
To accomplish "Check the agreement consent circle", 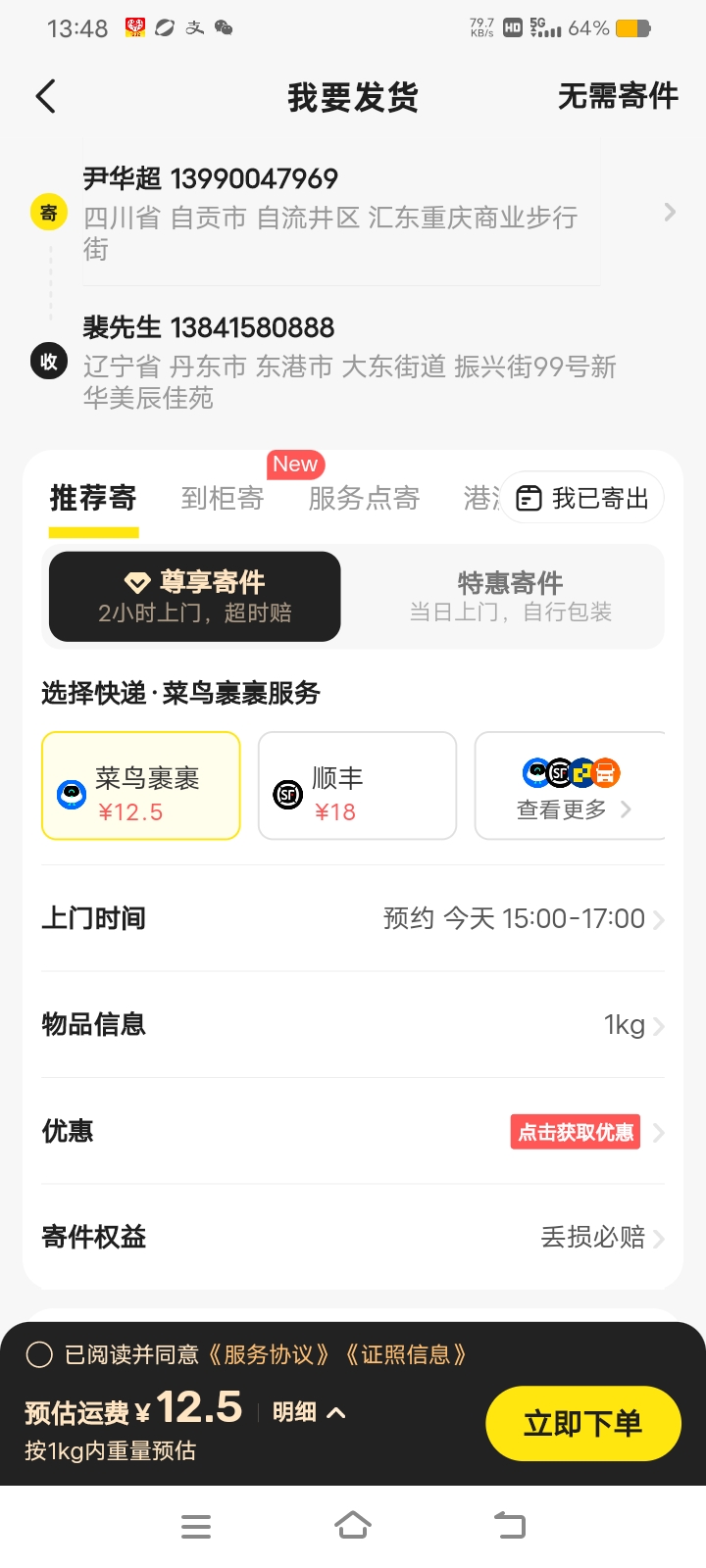I will click(39, 1354).
